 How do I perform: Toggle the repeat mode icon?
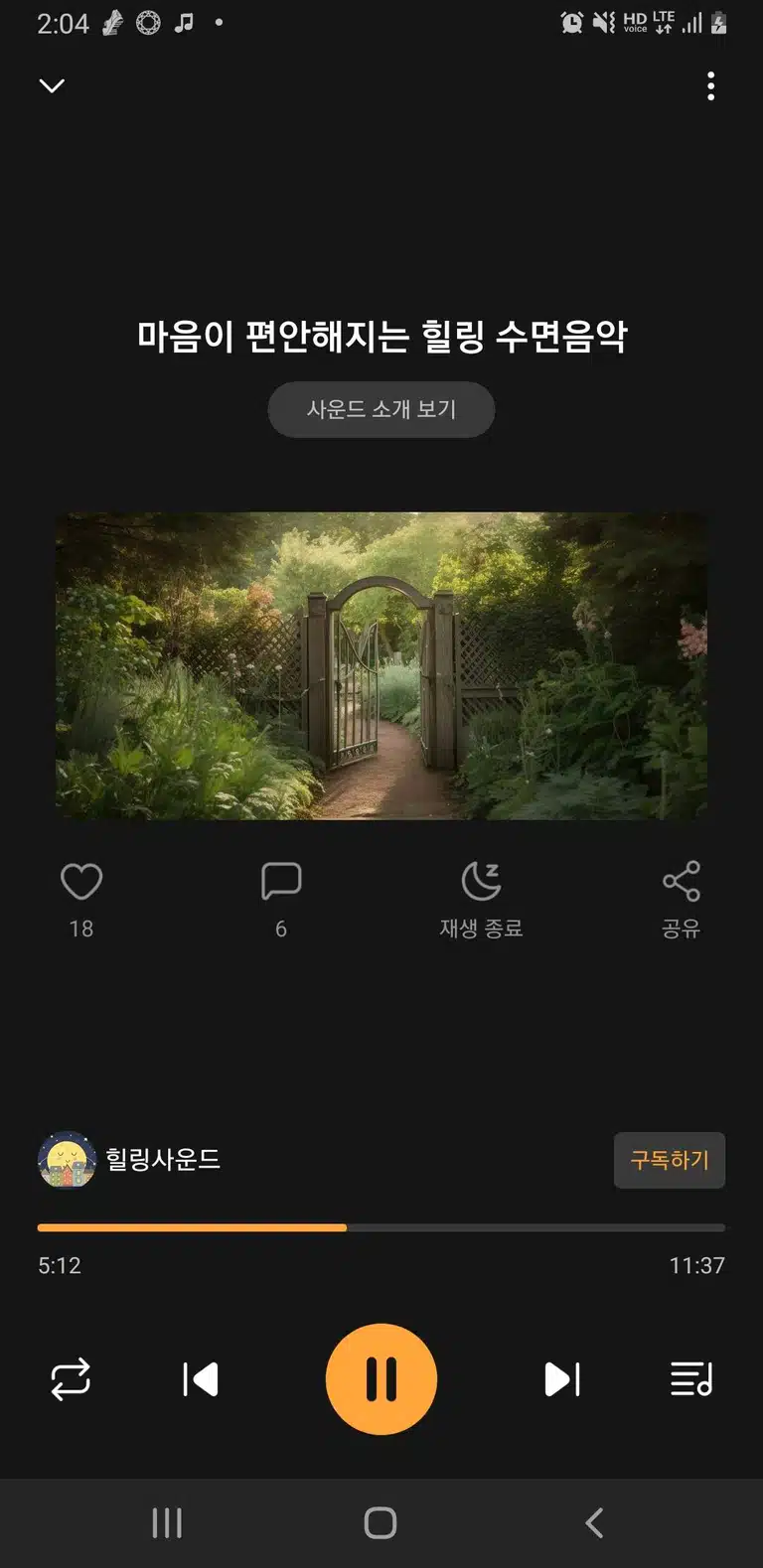click(x=71, y=1379)
